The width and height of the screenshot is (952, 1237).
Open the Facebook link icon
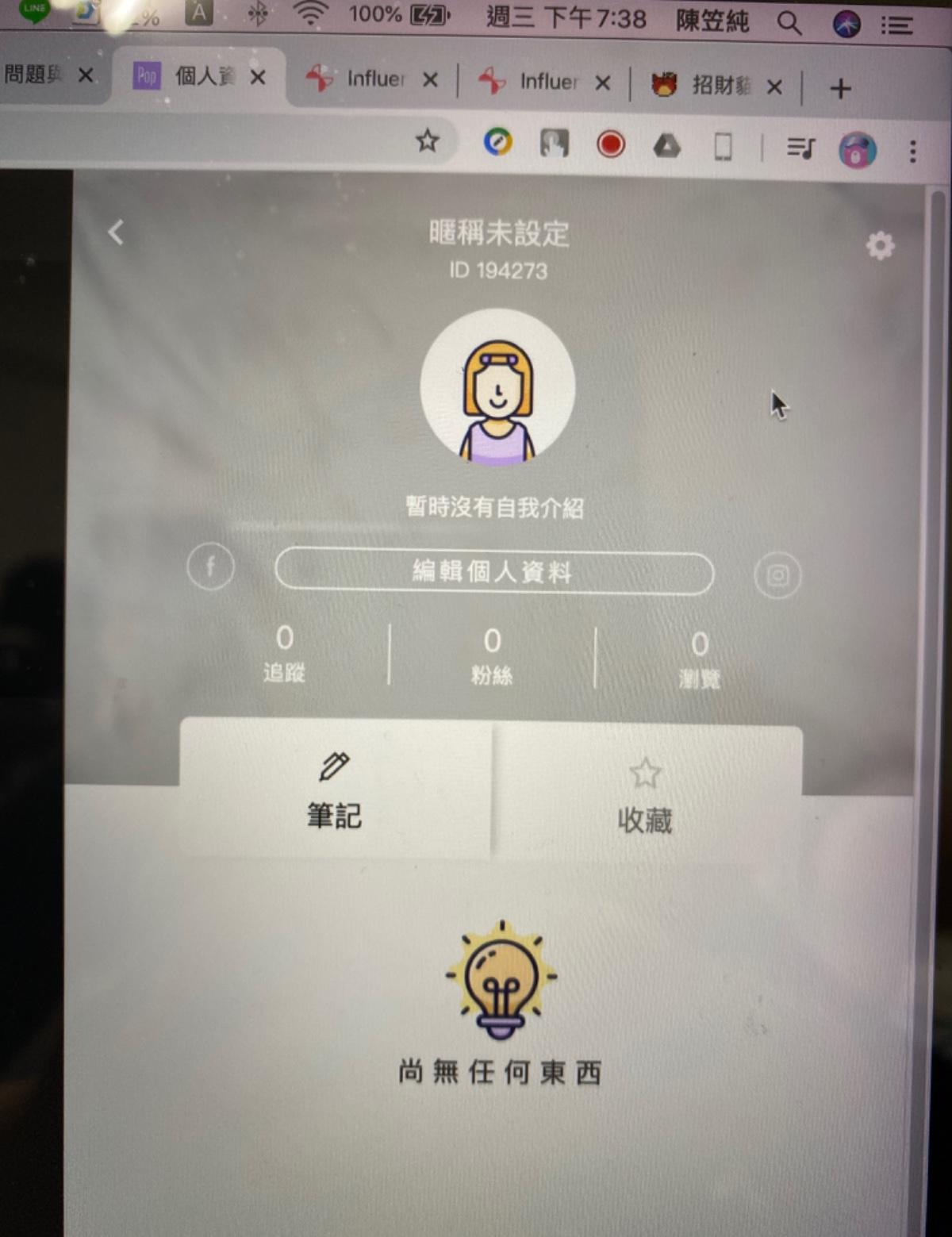(x=210, y=567)
